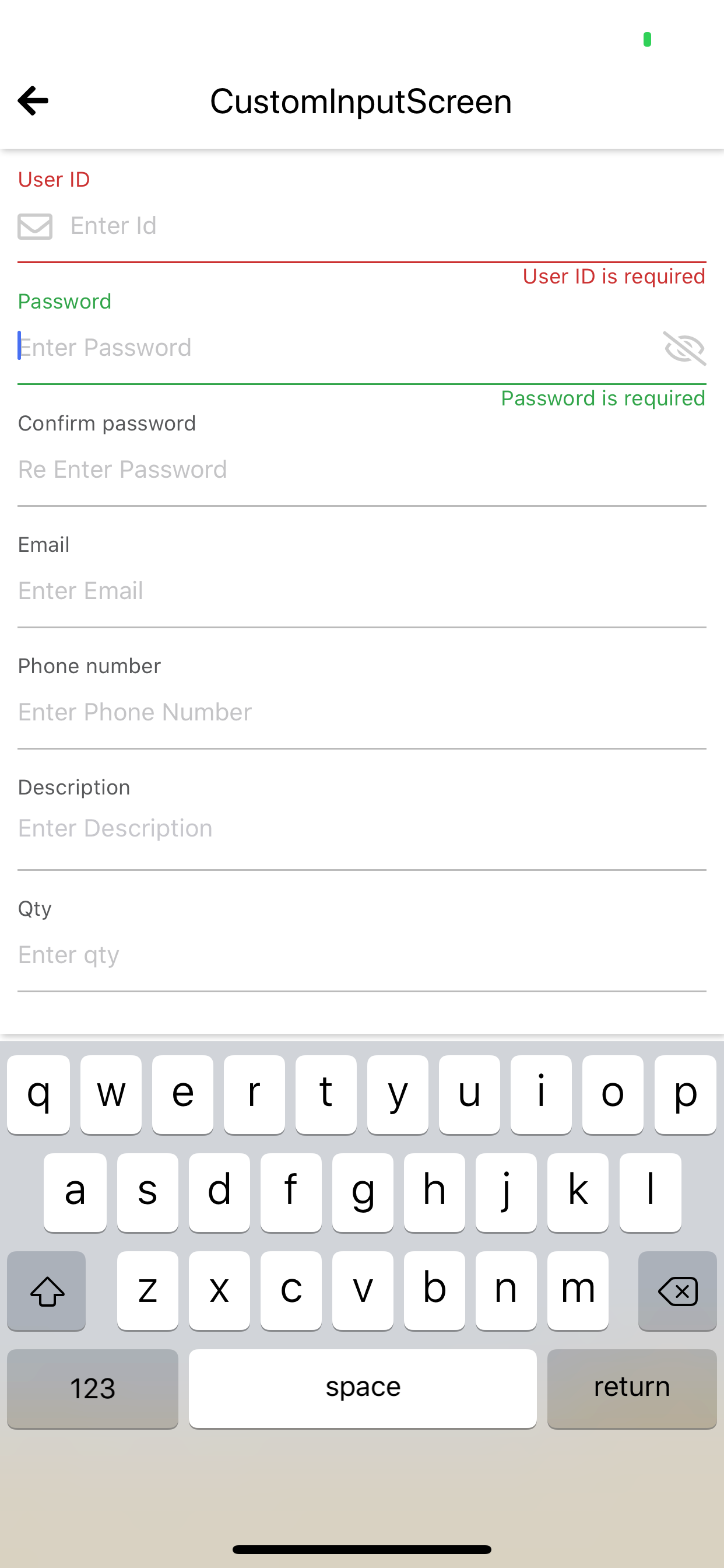Focus the Enter qty field
This screenshot has width=724, height=1568.
coord(362,954)
